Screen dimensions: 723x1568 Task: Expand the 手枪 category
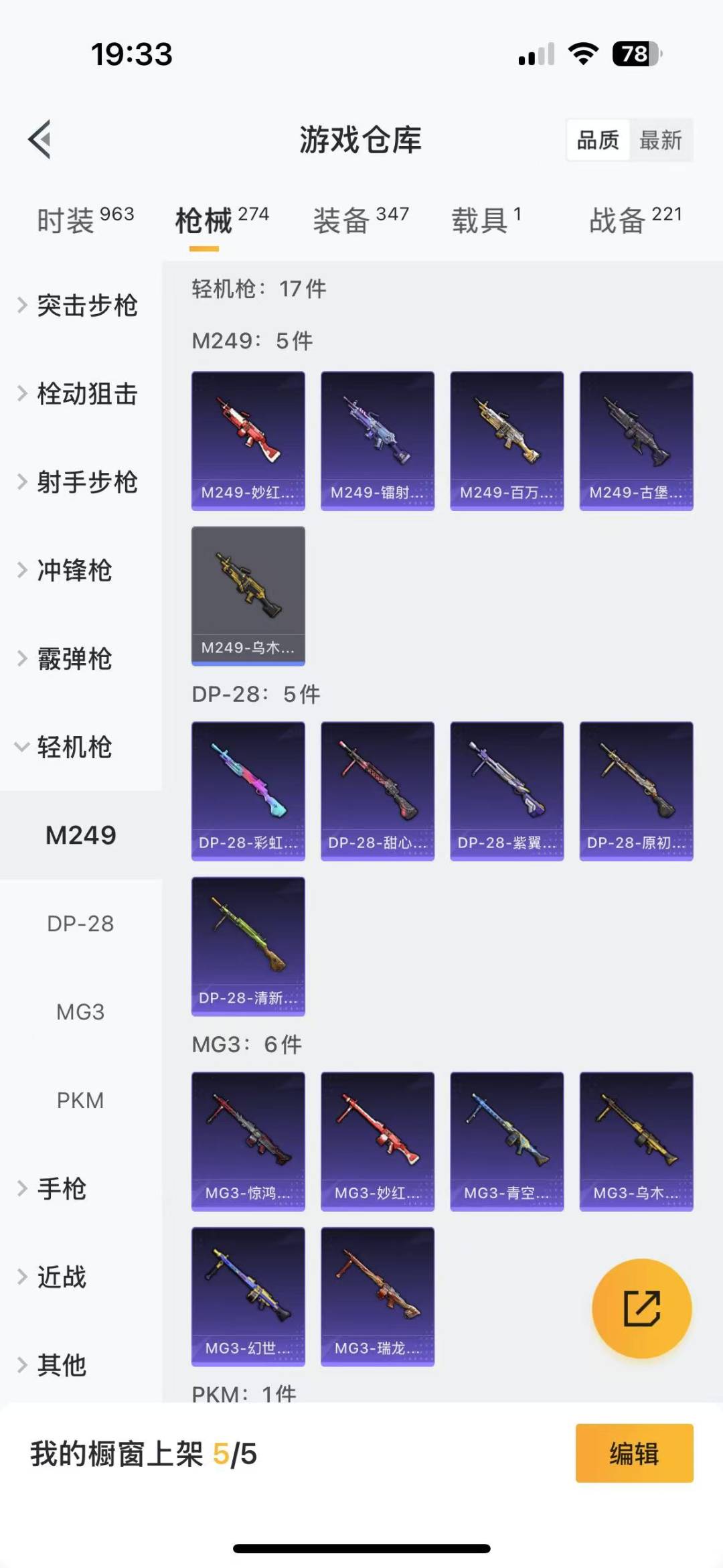point(62,1189)
